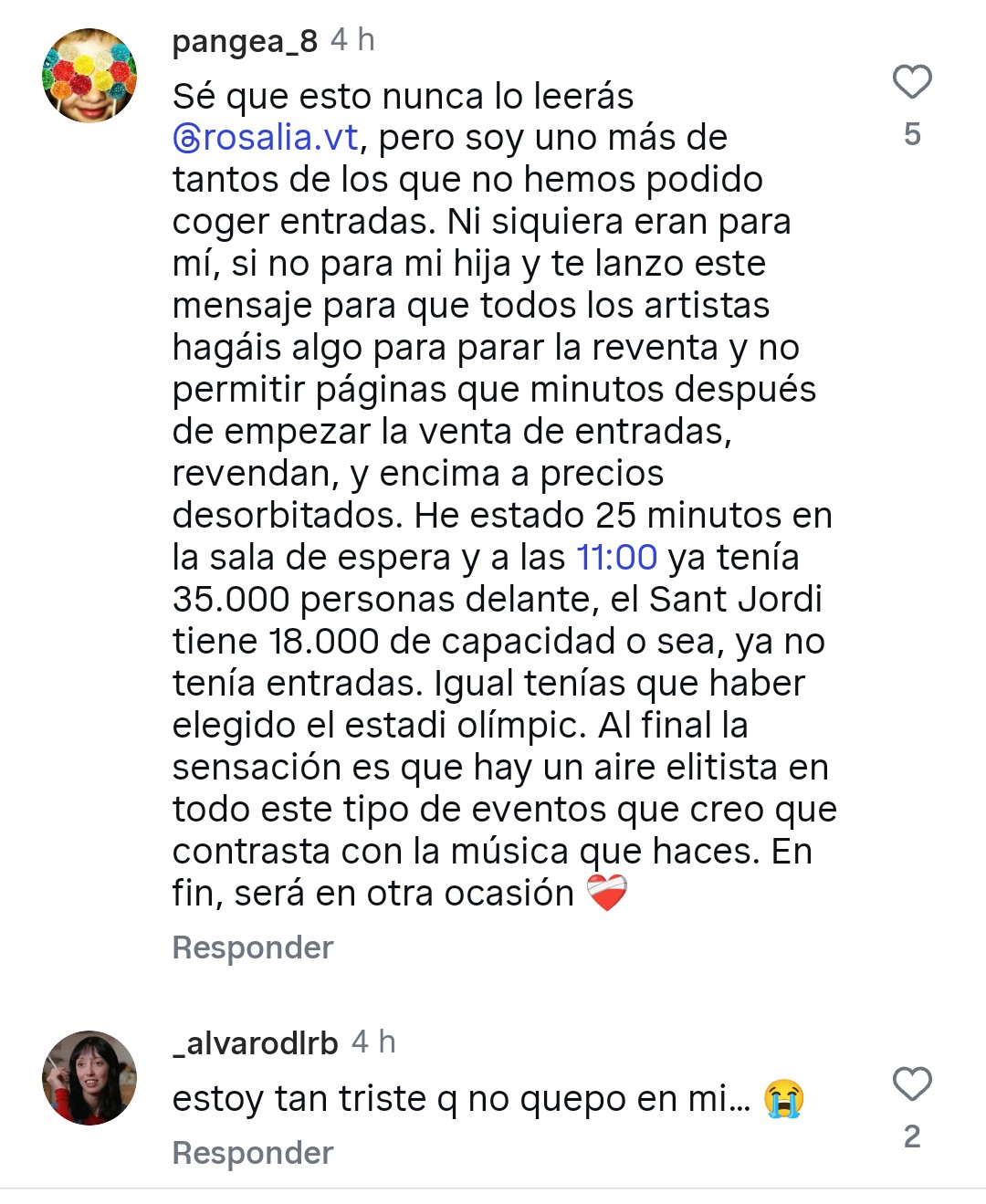The image size is (986, 1204).
Task: Open _alvarodlrb's profile picture
Action: [89, 1077]
